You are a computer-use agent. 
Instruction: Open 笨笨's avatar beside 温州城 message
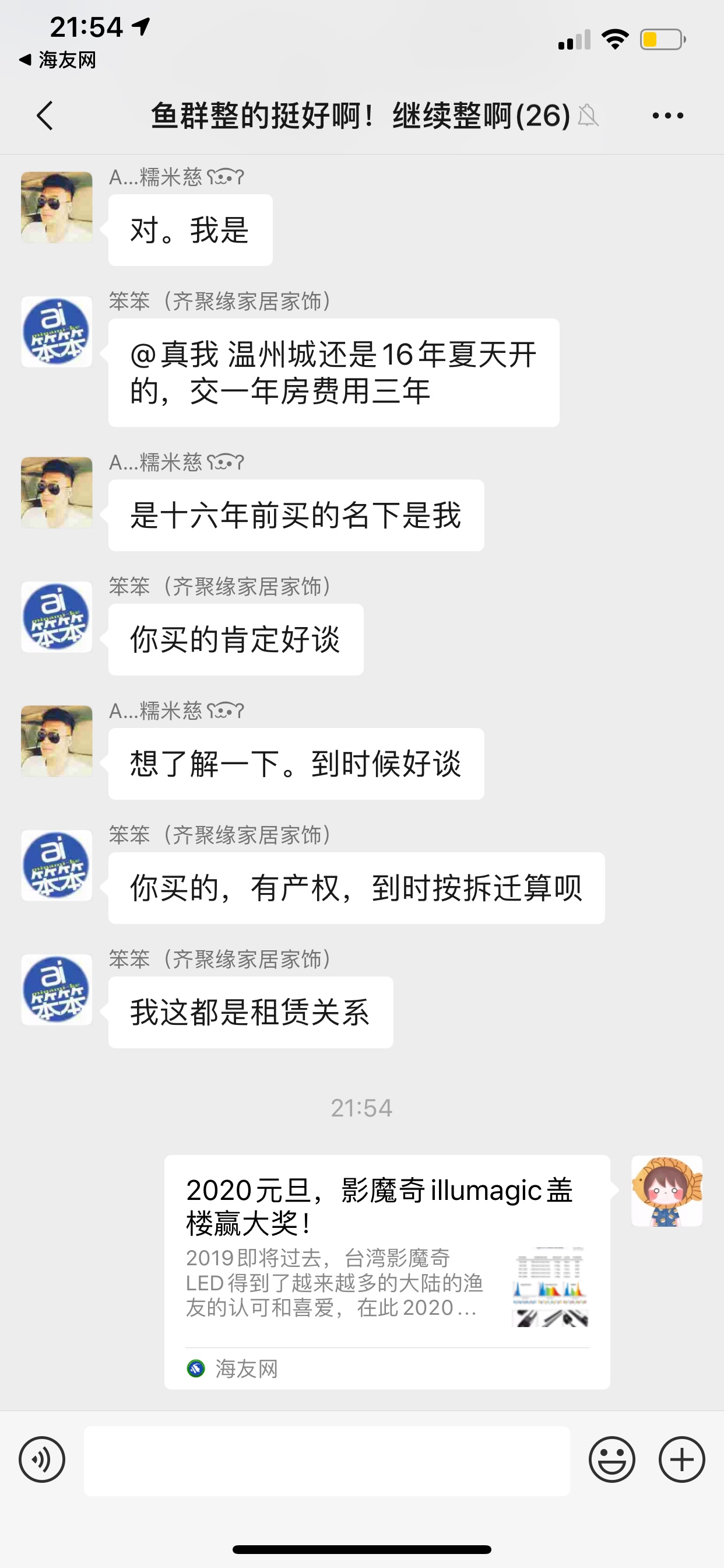point(57,332)
